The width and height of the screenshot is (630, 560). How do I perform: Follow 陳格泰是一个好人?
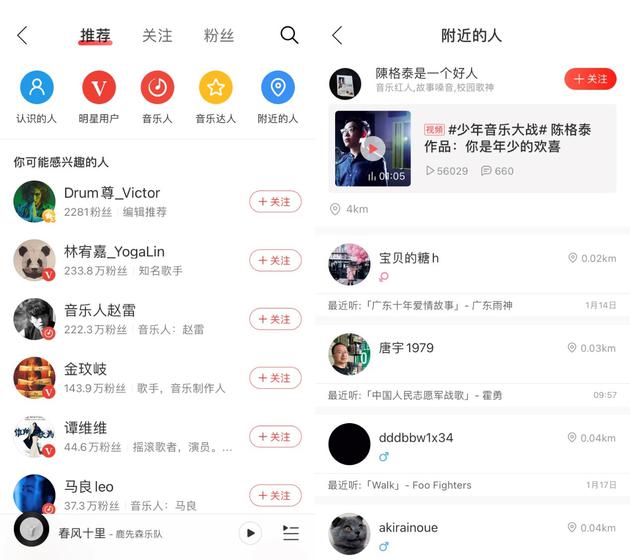[590, 79]
